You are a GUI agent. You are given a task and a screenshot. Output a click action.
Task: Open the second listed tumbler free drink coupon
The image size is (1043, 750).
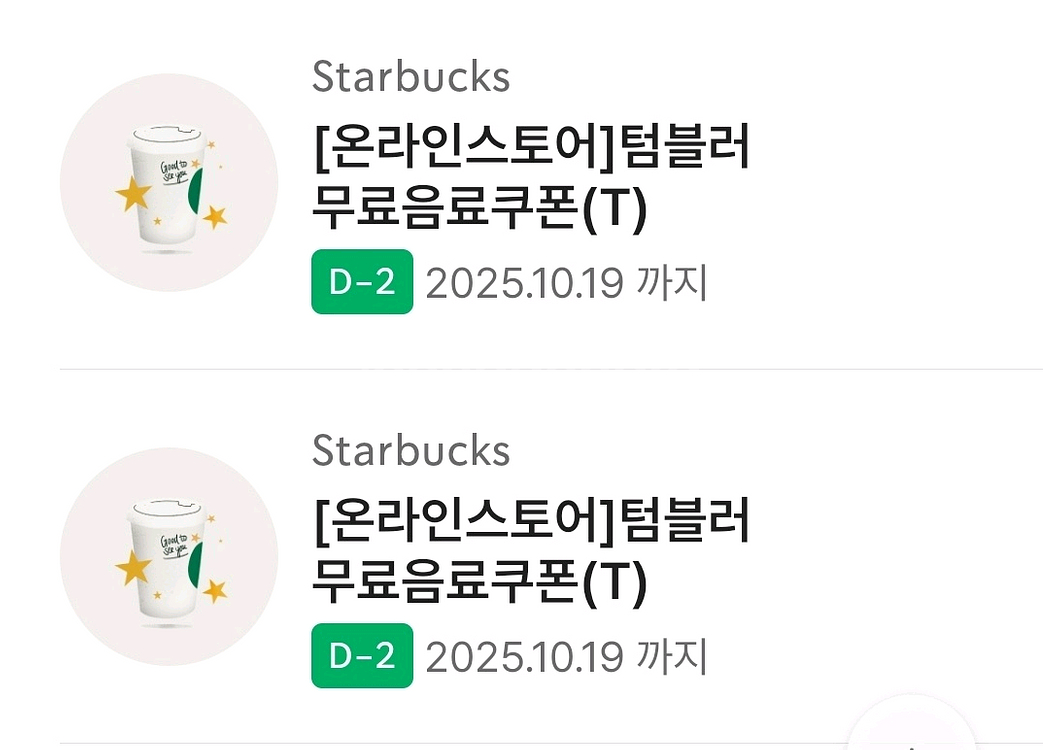point(530,554)
